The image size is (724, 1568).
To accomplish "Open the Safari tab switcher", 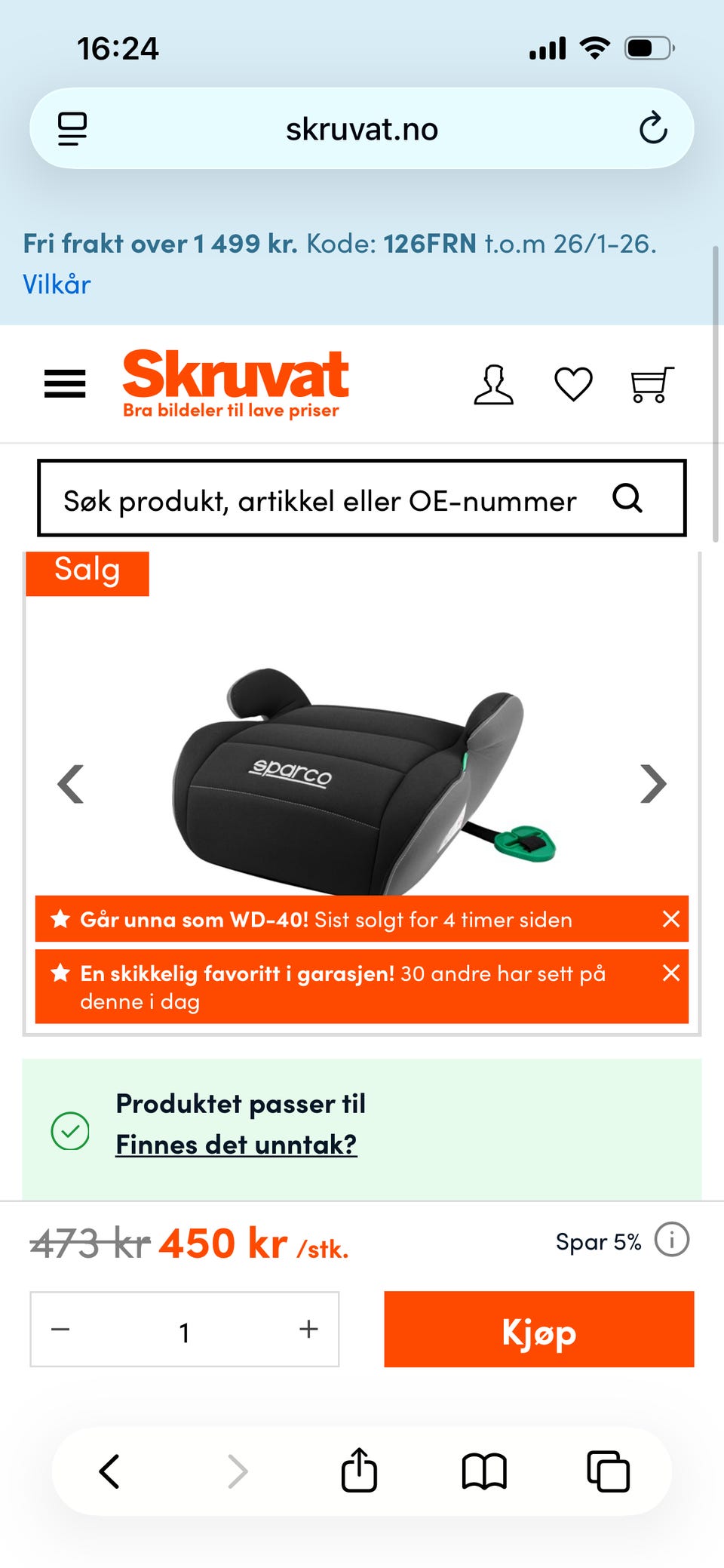I will click(x=608, y=1471).
